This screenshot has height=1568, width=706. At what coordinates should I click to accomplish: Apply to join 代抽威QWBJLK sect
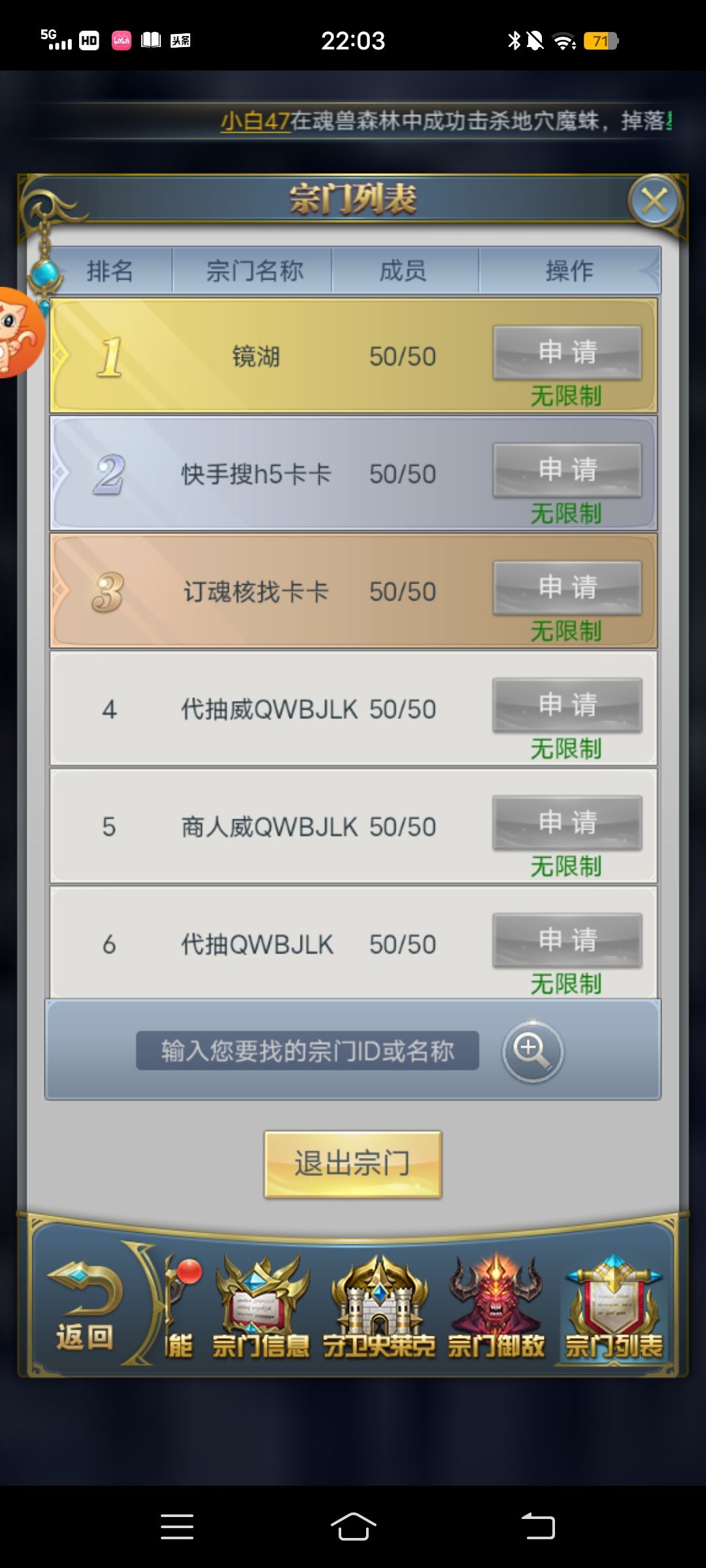(x=567, y=706)
